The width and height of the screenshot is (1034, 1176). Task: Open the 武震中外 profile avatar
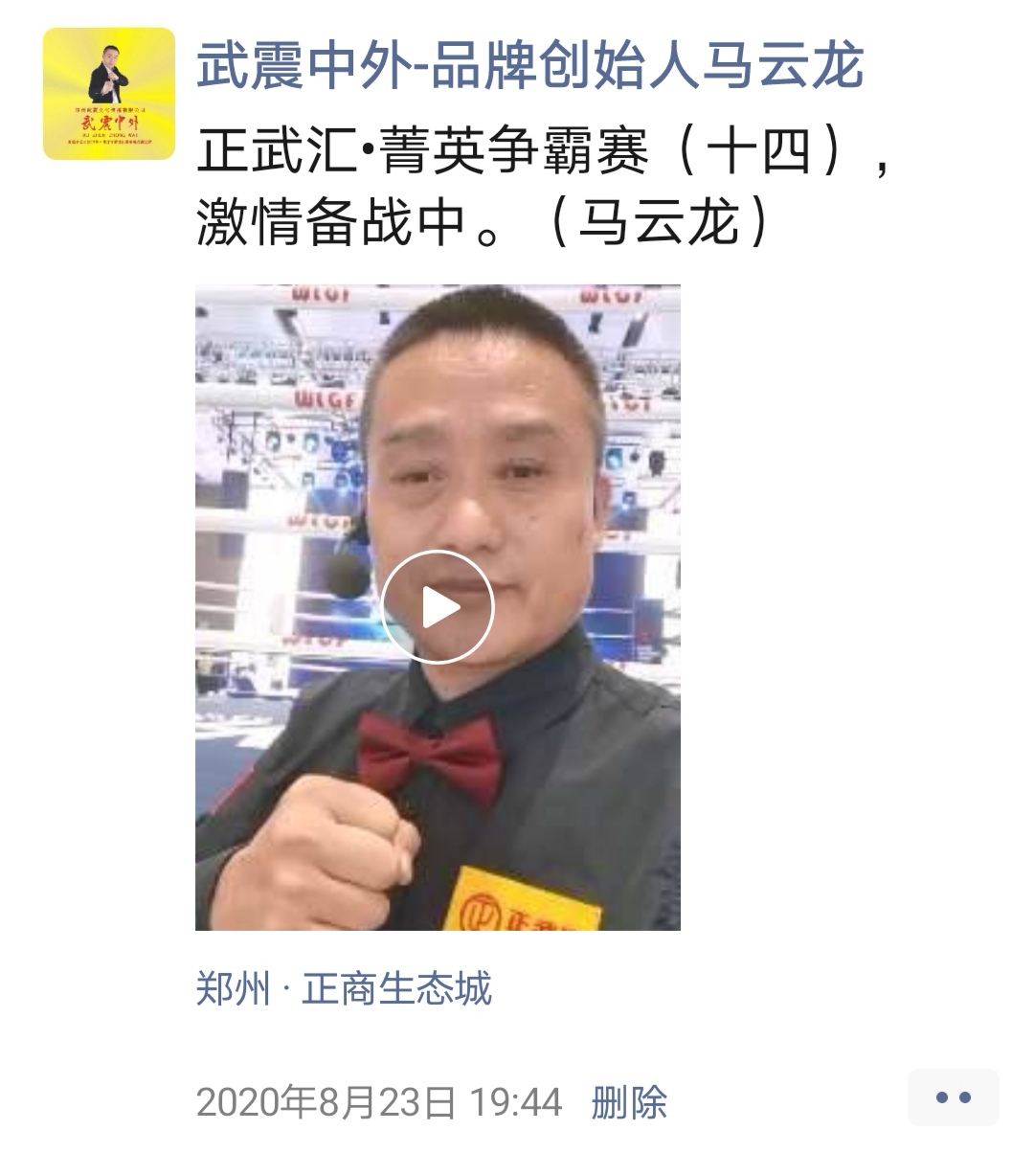pos(109,93)
